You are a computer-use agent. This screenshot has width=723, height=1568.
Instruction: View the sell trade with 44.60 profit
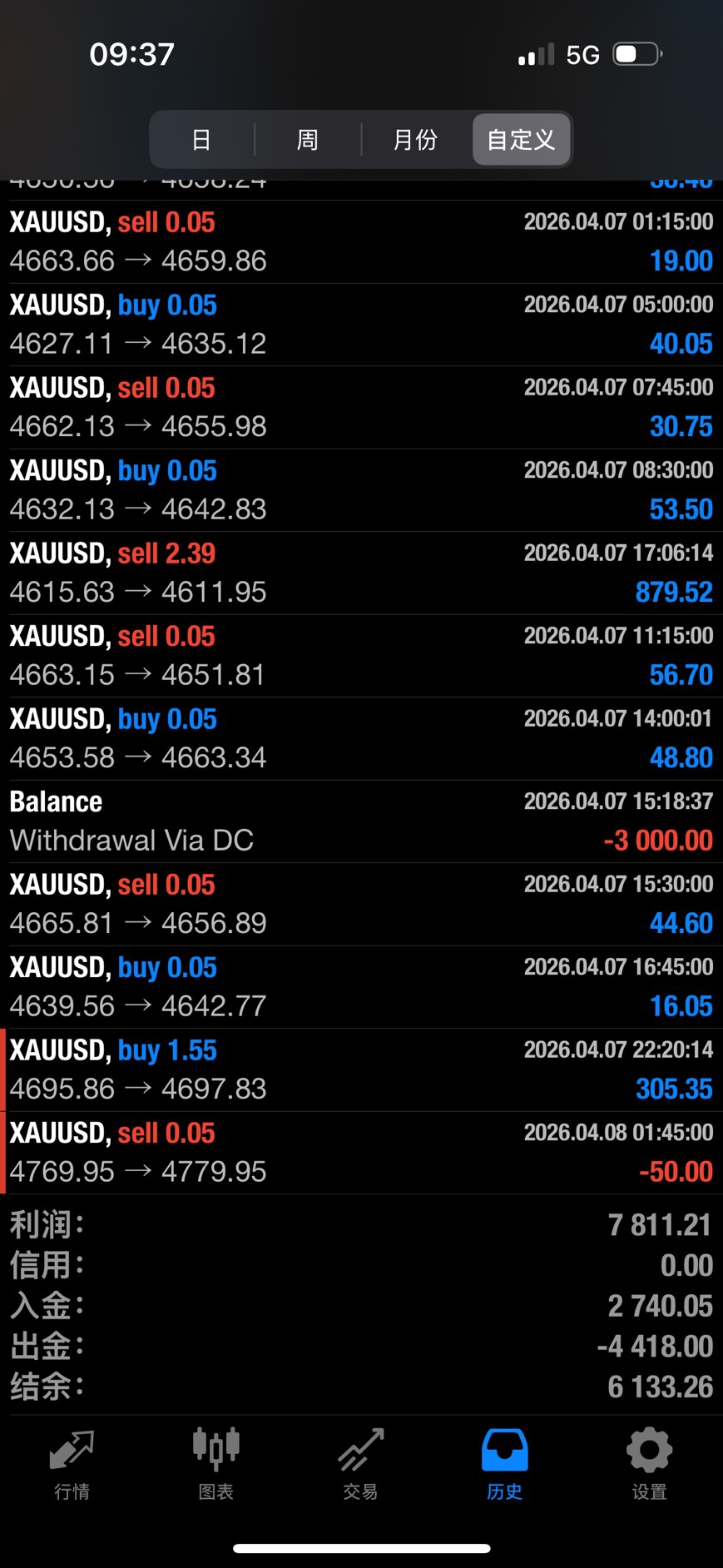point(361,904)
